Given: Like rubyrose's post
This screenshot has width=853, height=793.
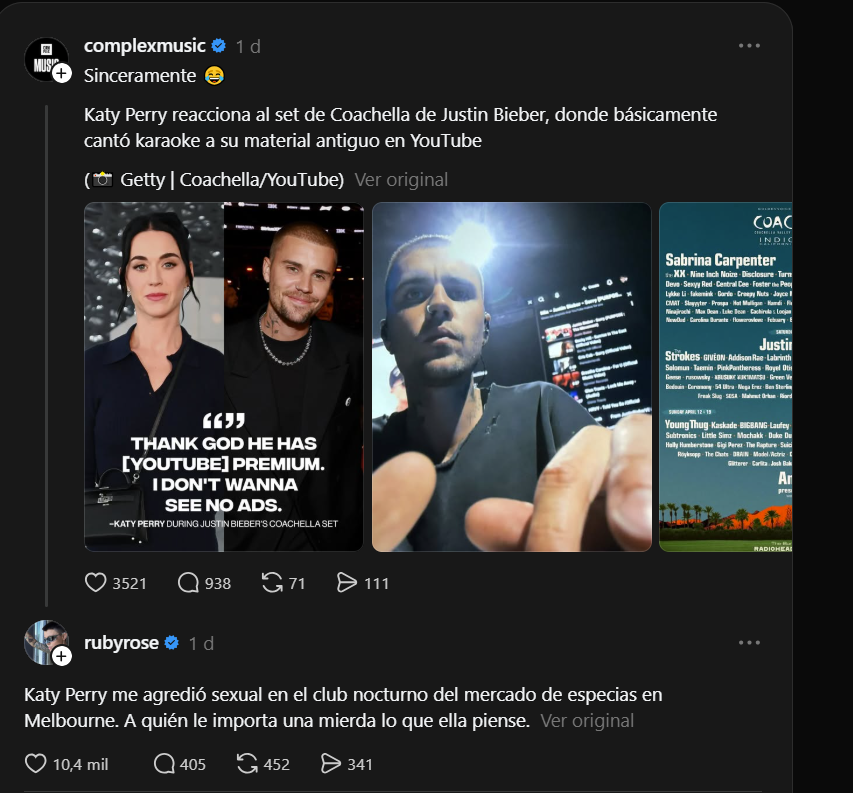Looking at the screenshot, I should tap(36, 764).
